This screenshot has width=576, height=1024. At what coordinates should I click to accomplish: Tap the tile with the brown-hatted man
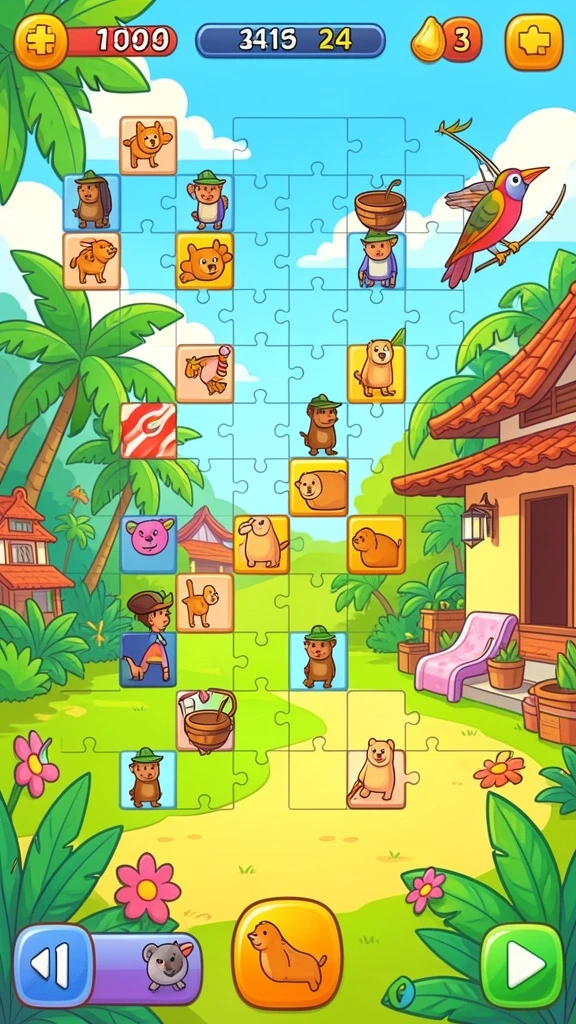[148, 637]
